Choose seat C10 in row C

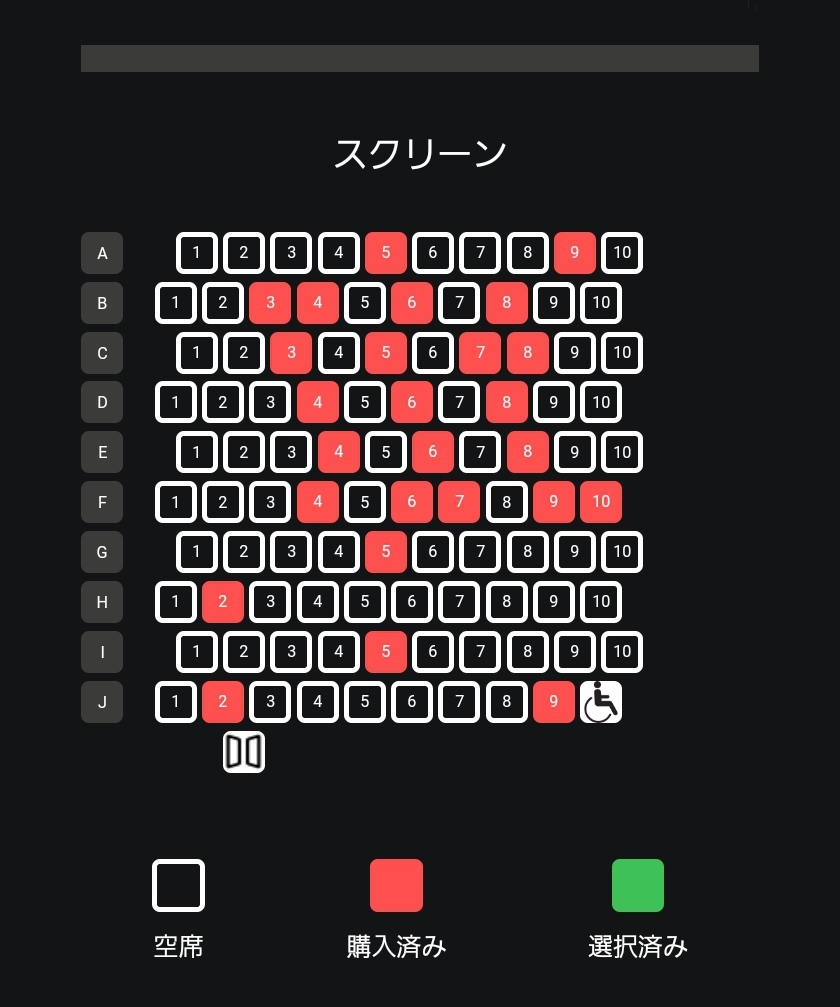click(x=622, y=353)
